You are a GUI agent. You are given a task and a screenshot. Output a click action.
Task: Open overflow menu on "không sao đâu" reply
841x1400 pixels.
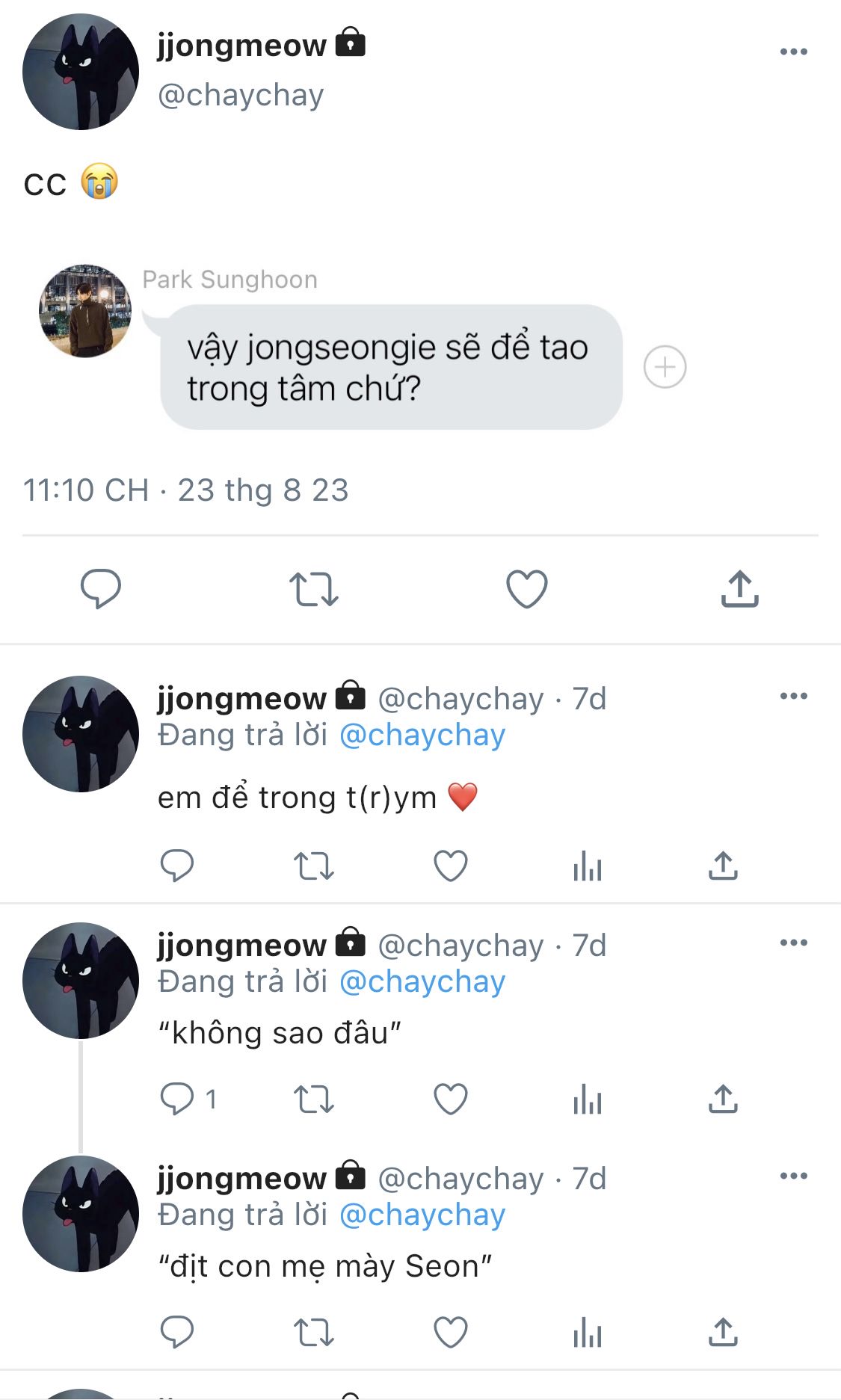793,943
